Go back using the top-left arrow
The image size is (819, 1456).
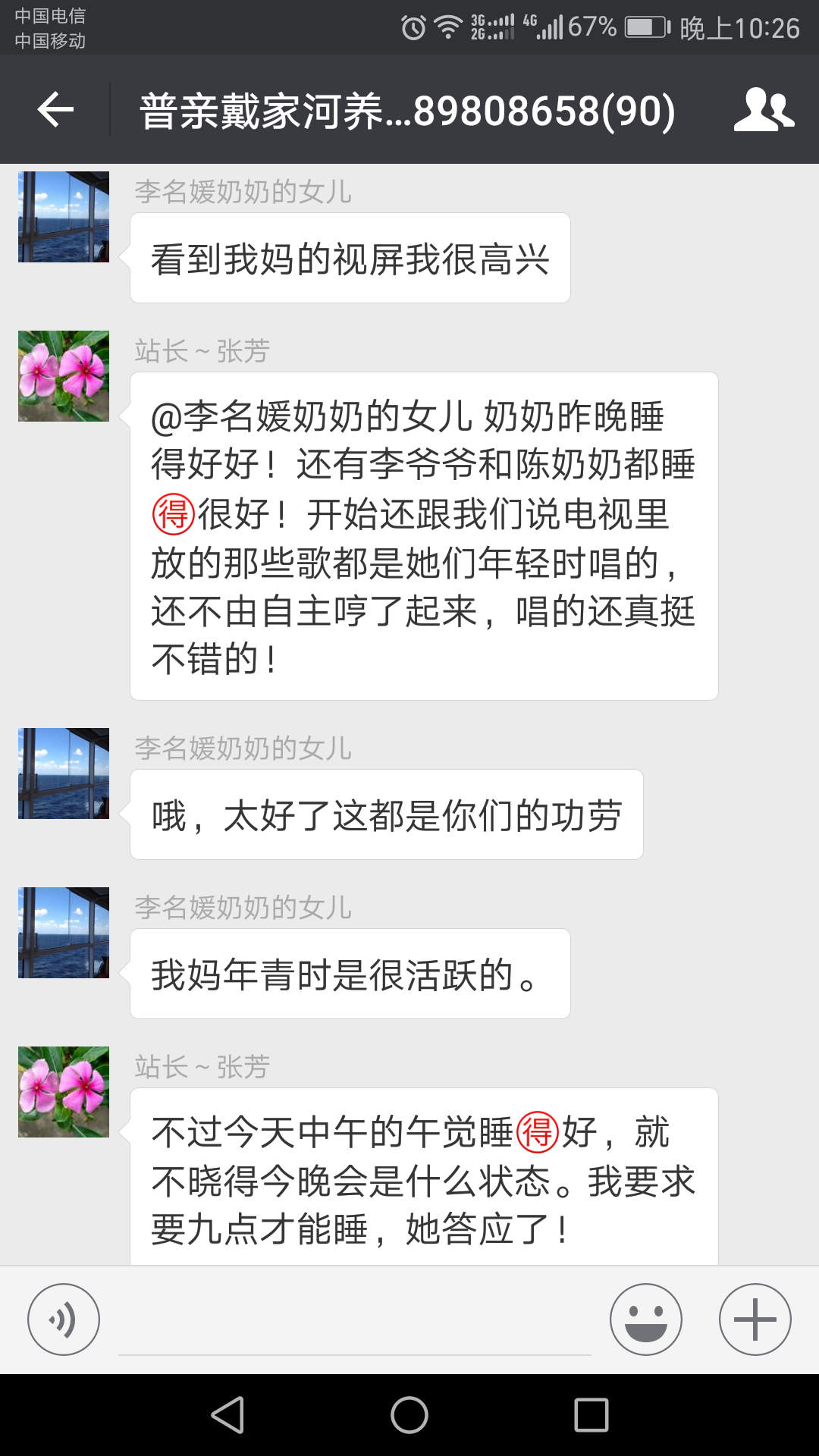[55, 109]
